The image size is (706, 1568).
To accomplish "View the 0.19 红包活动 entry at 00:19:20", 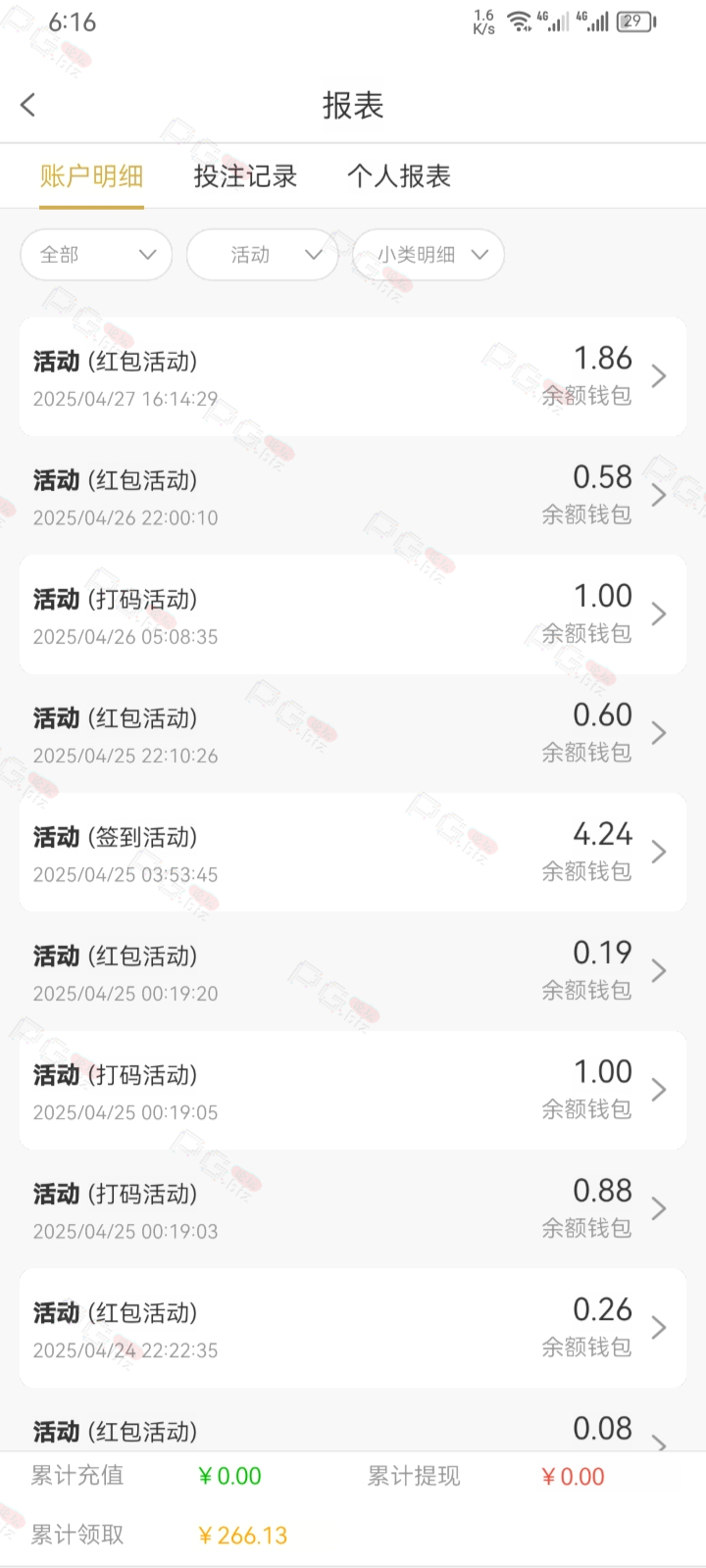I will pos(353,971).
